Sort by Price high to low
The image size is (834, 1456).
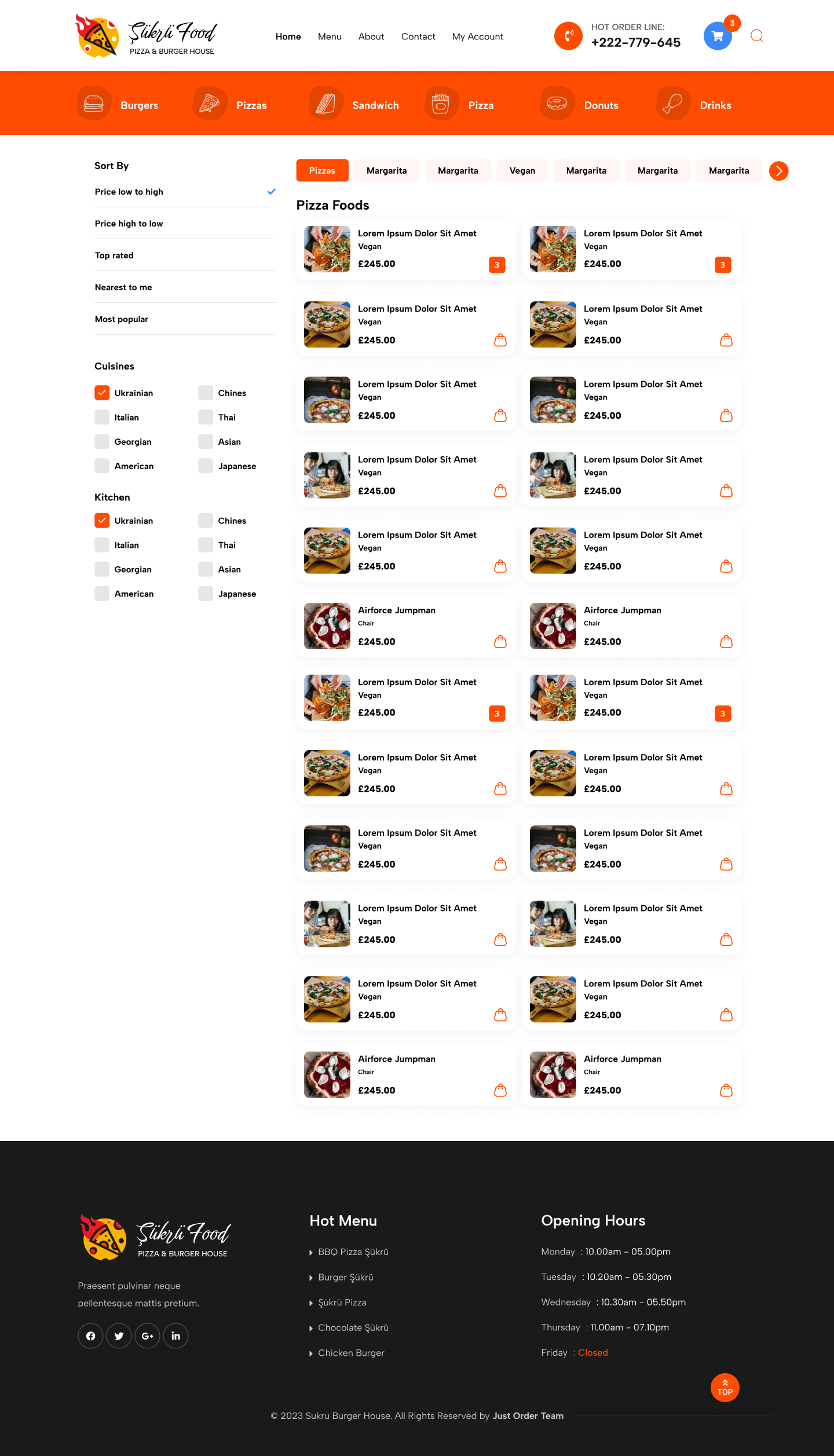click(129, 224)
